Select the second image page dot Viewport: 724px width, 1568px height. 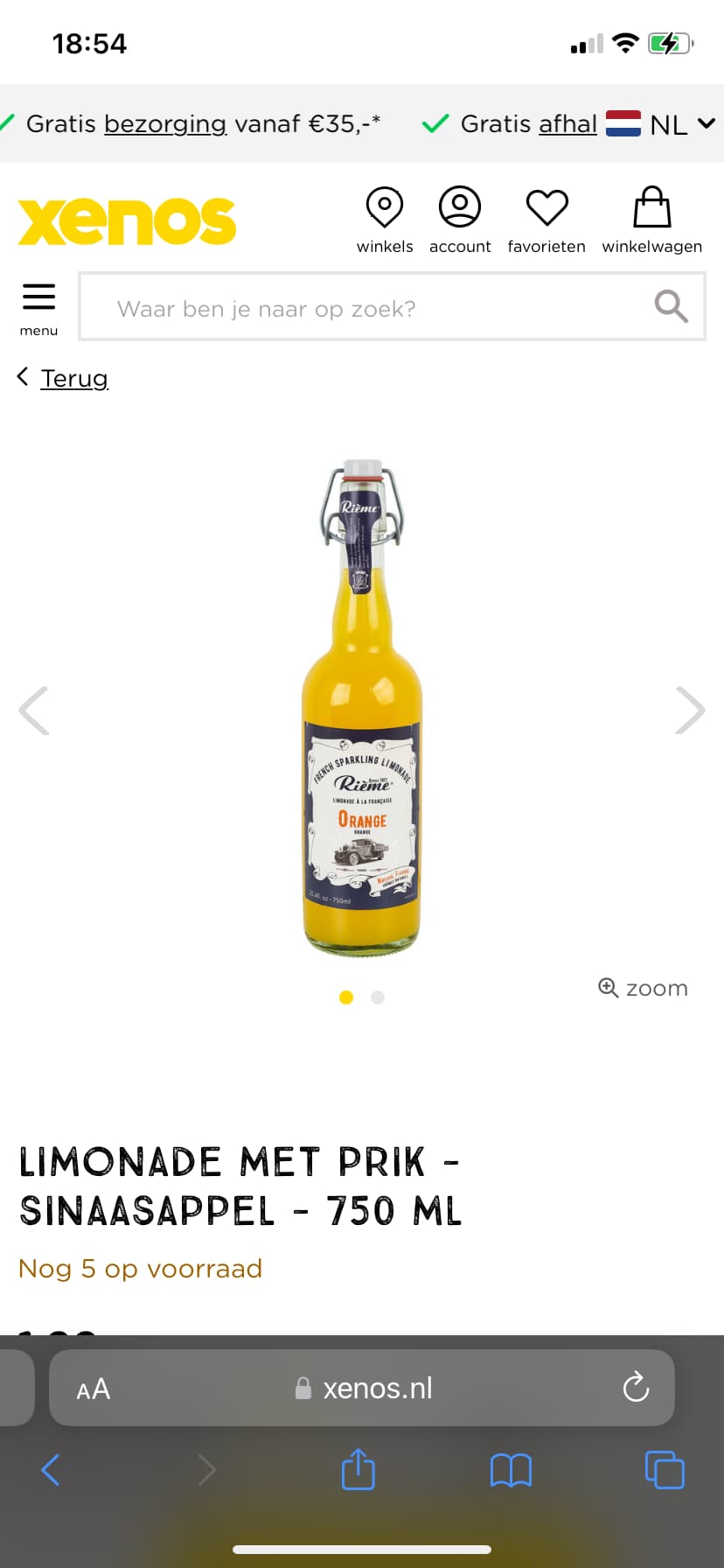pos(378,997)
